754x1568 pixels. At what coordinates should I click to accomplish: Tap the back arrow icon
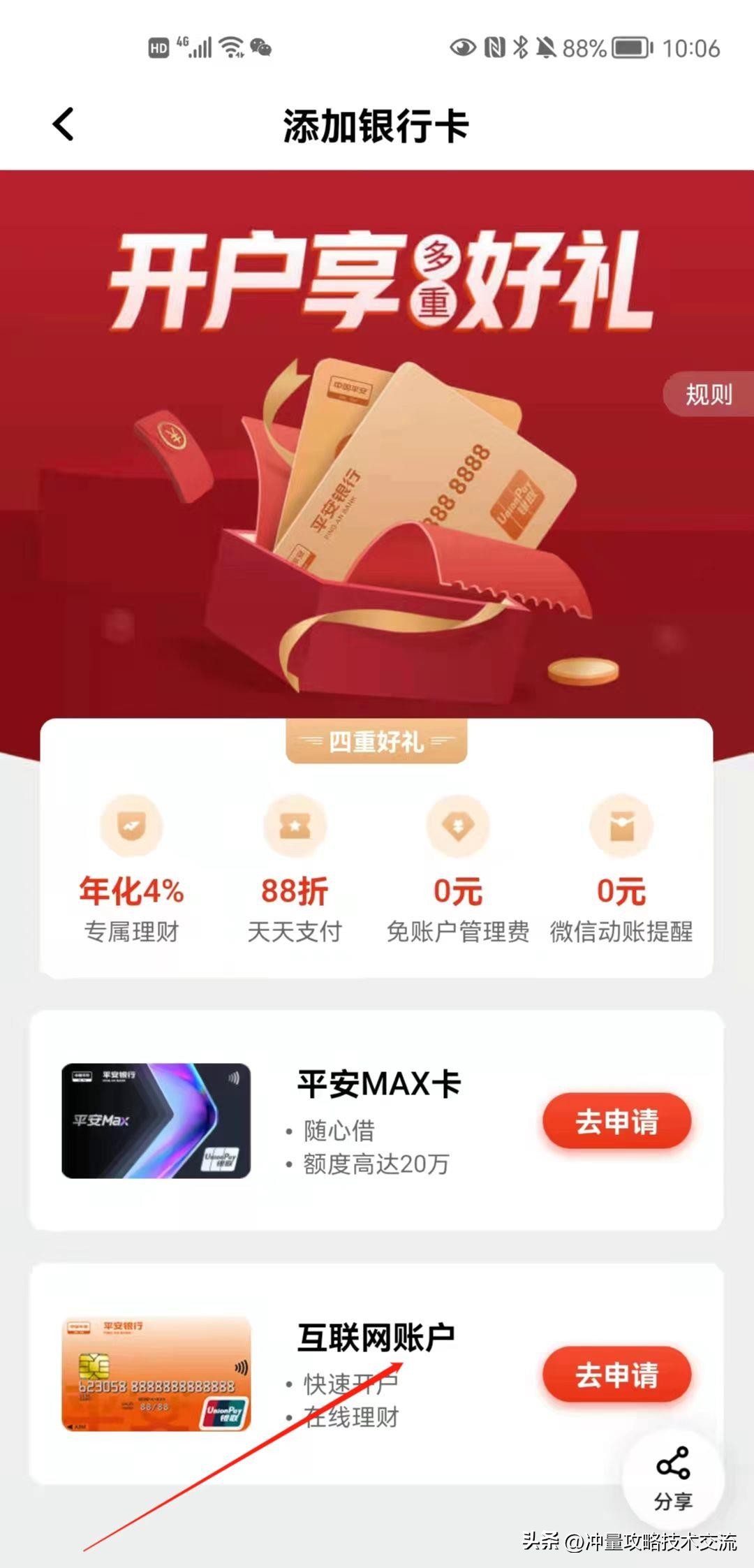pos(63,123)
